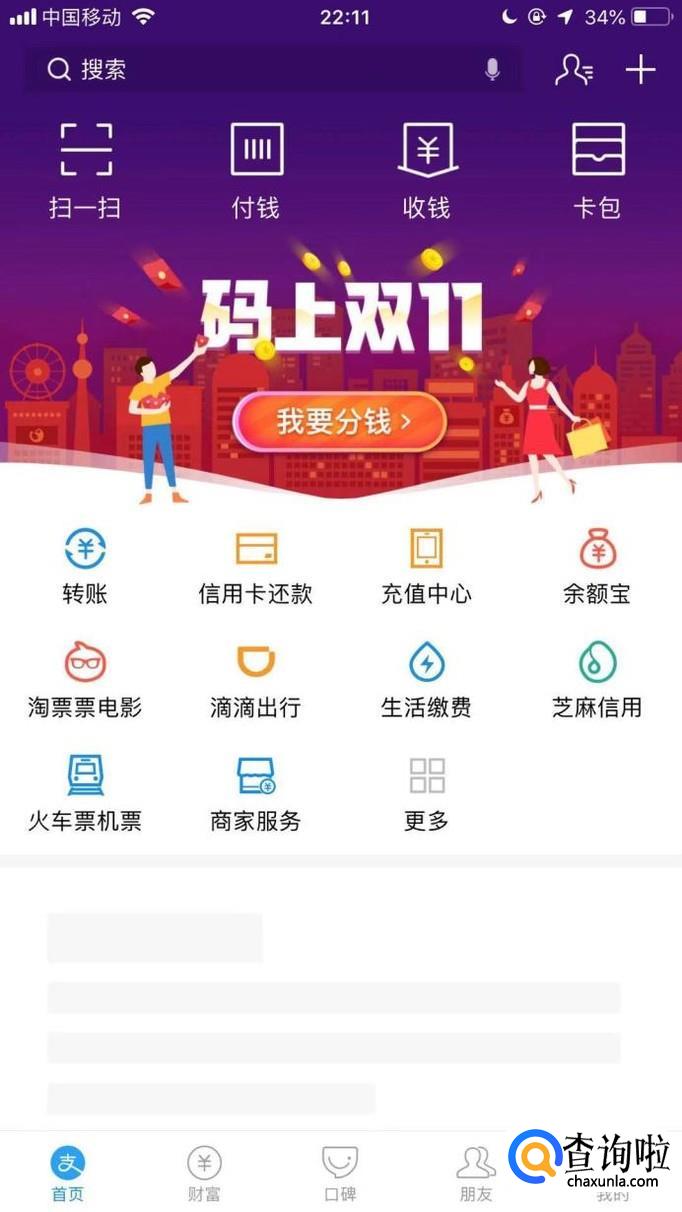Open 卡包 card wallet
Image resolution: width=682 pixels, height=1212 pixels.
598,168
